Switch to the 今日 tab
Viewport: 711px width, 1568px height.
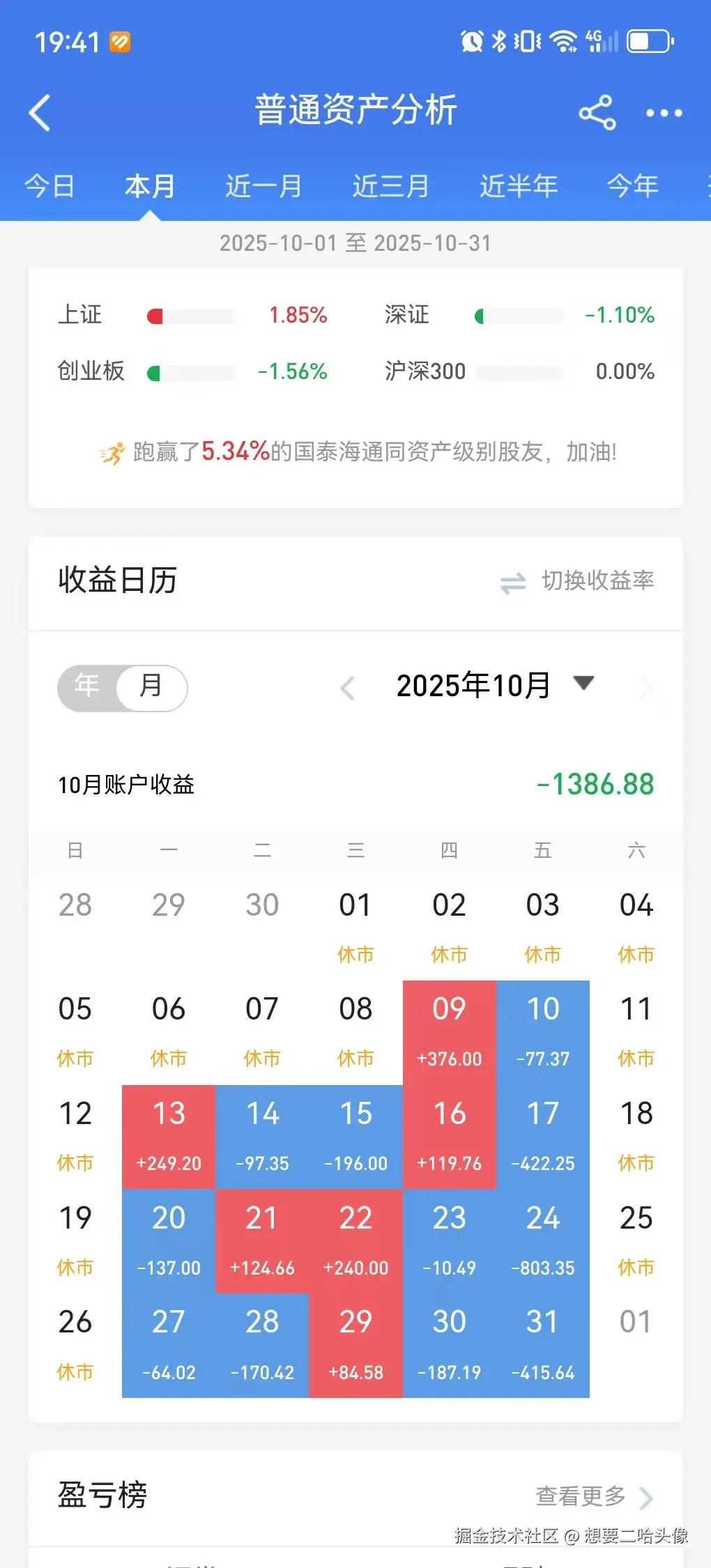tap(49, 185)
